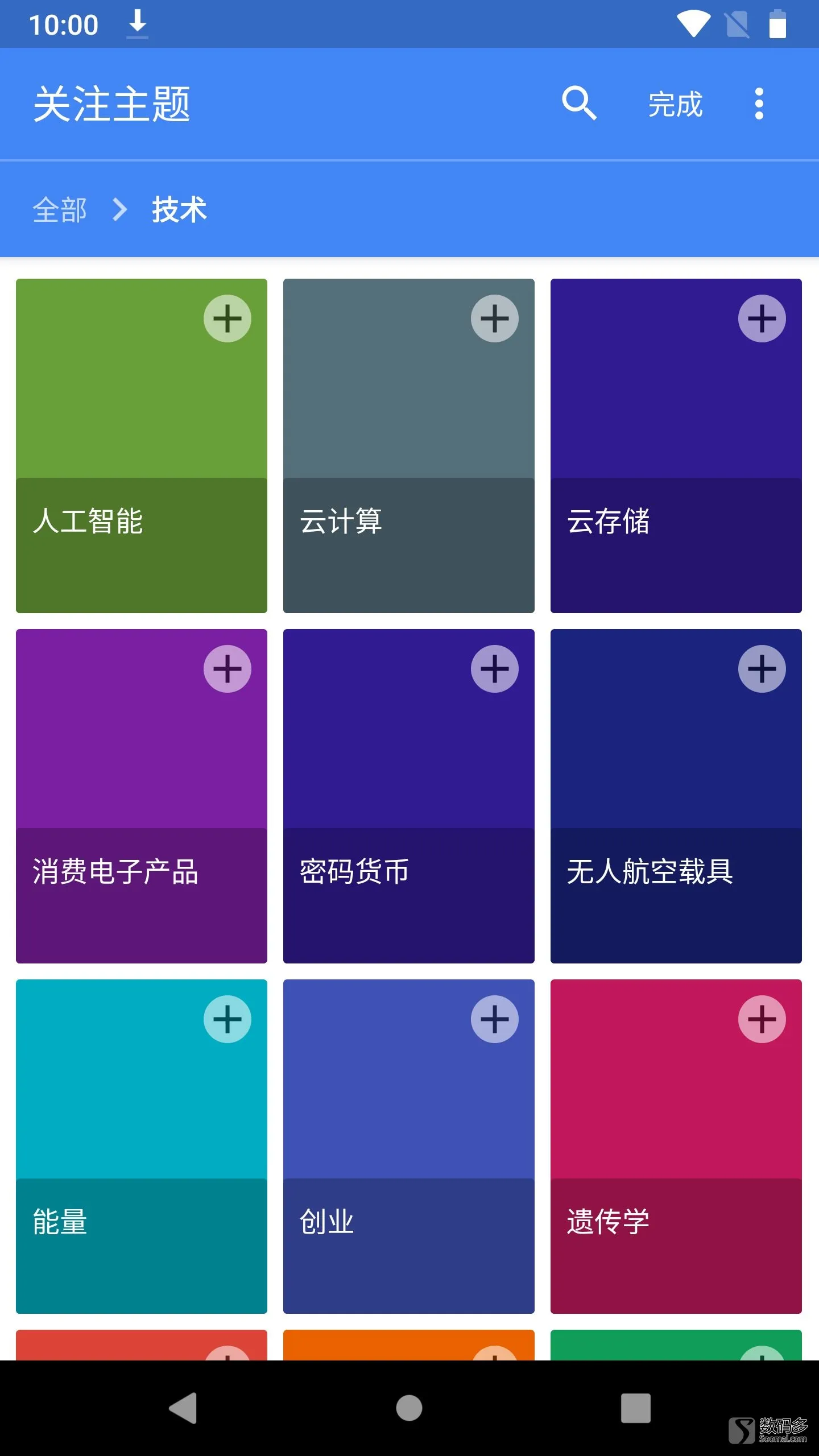819x1456 pixels.
Task: Go to the home screen
Action: point(409,1408)
